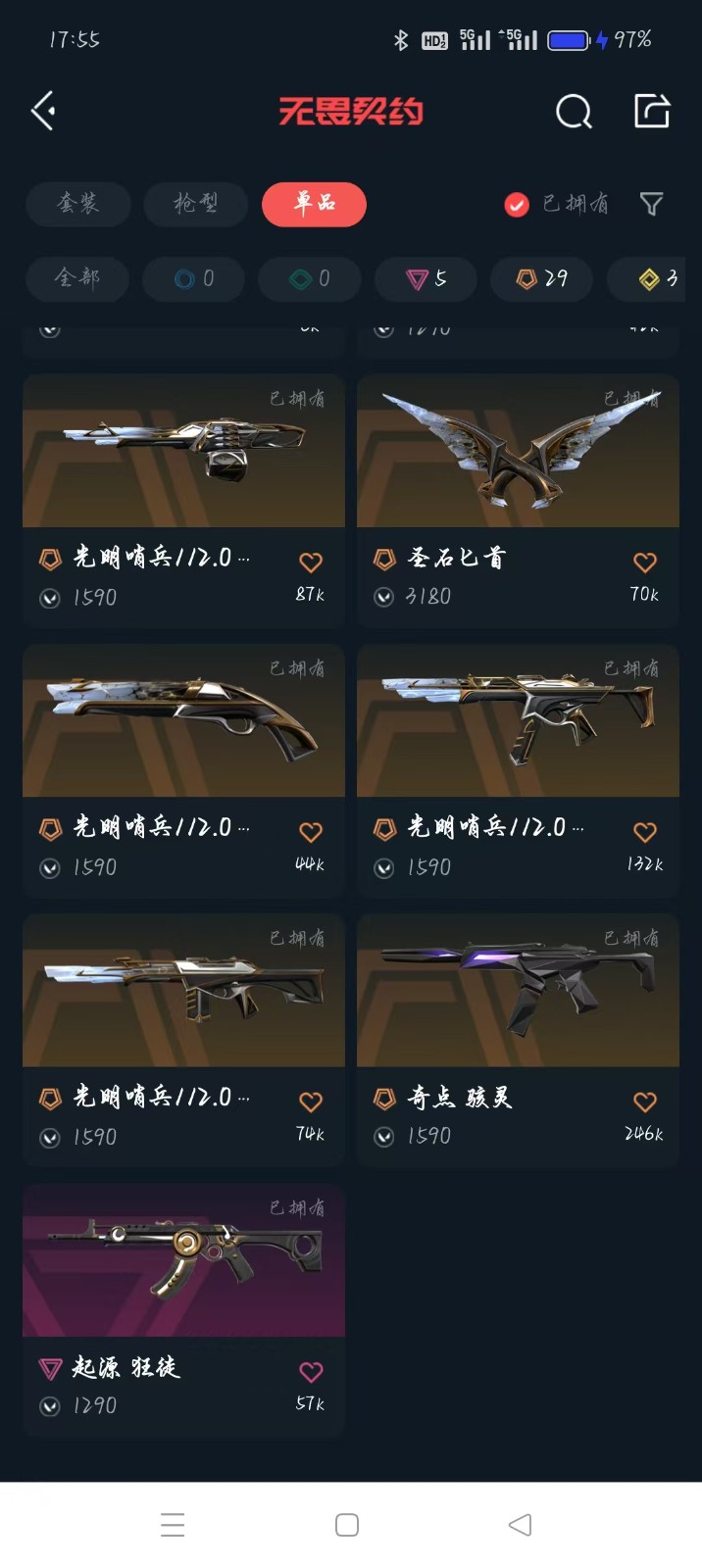
Task: Share this page via the share icon
Action: point(651,111)
